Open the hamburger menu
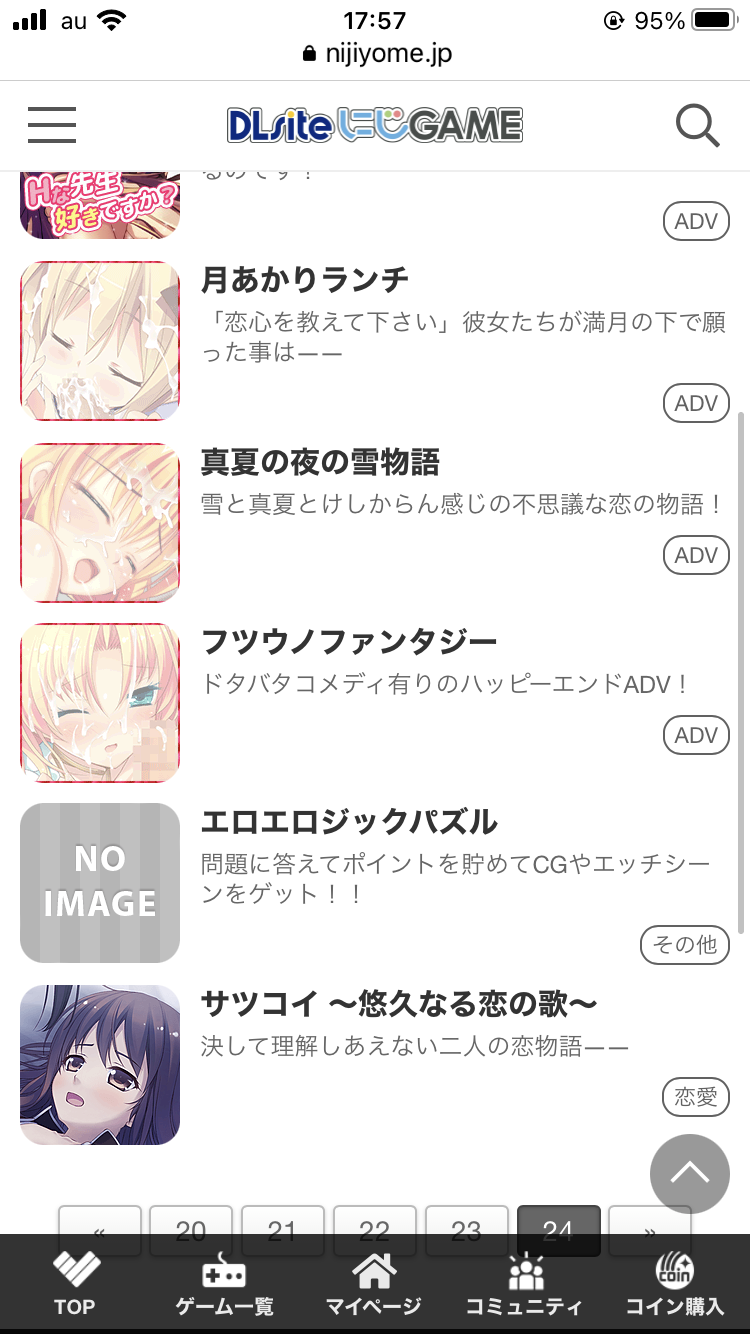The image size is (750, 1334). (x=52, y=125)
